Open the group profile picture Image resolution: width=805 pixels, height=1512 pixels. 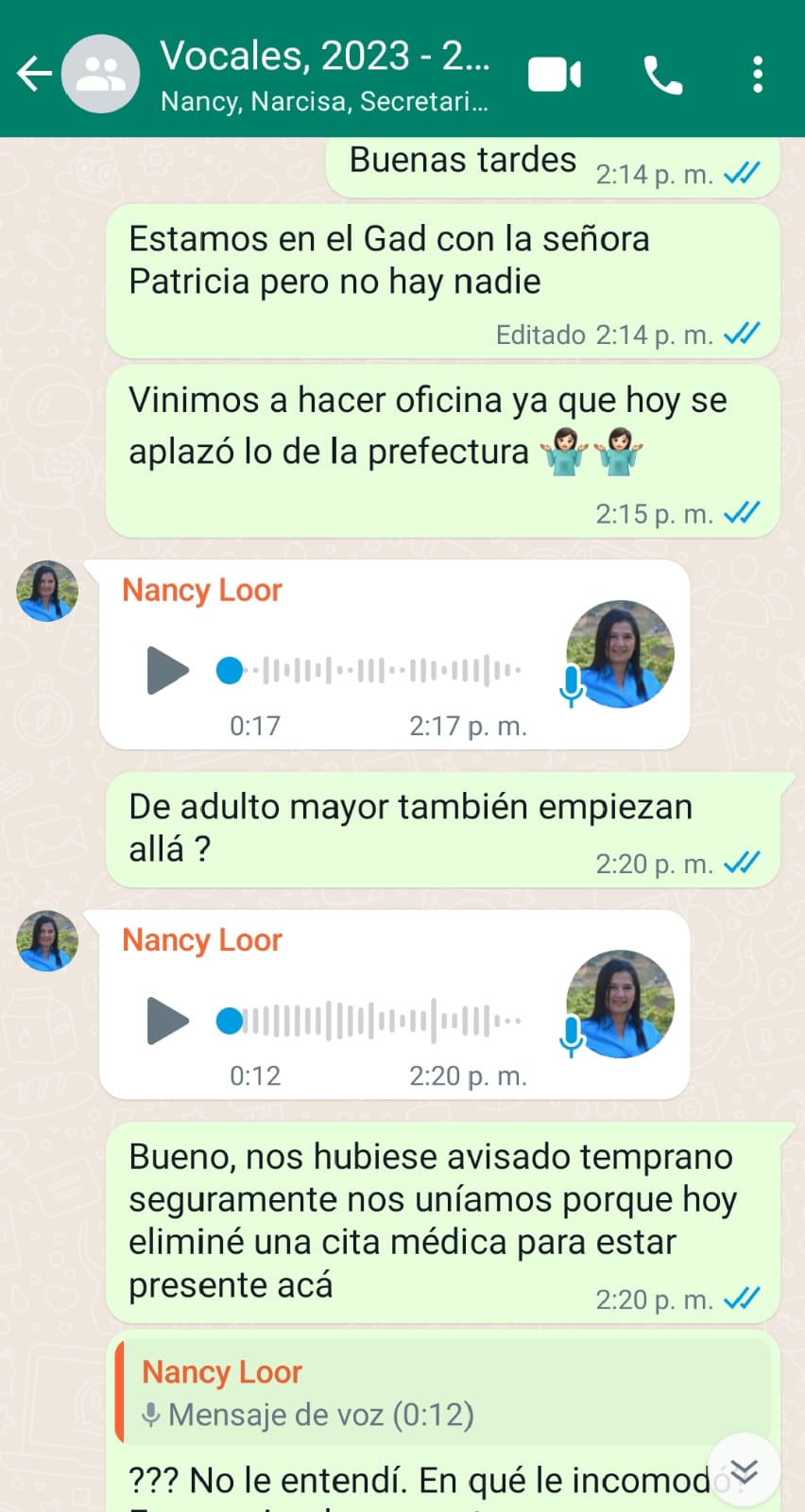pyautogui.click(x=101, y=74)
